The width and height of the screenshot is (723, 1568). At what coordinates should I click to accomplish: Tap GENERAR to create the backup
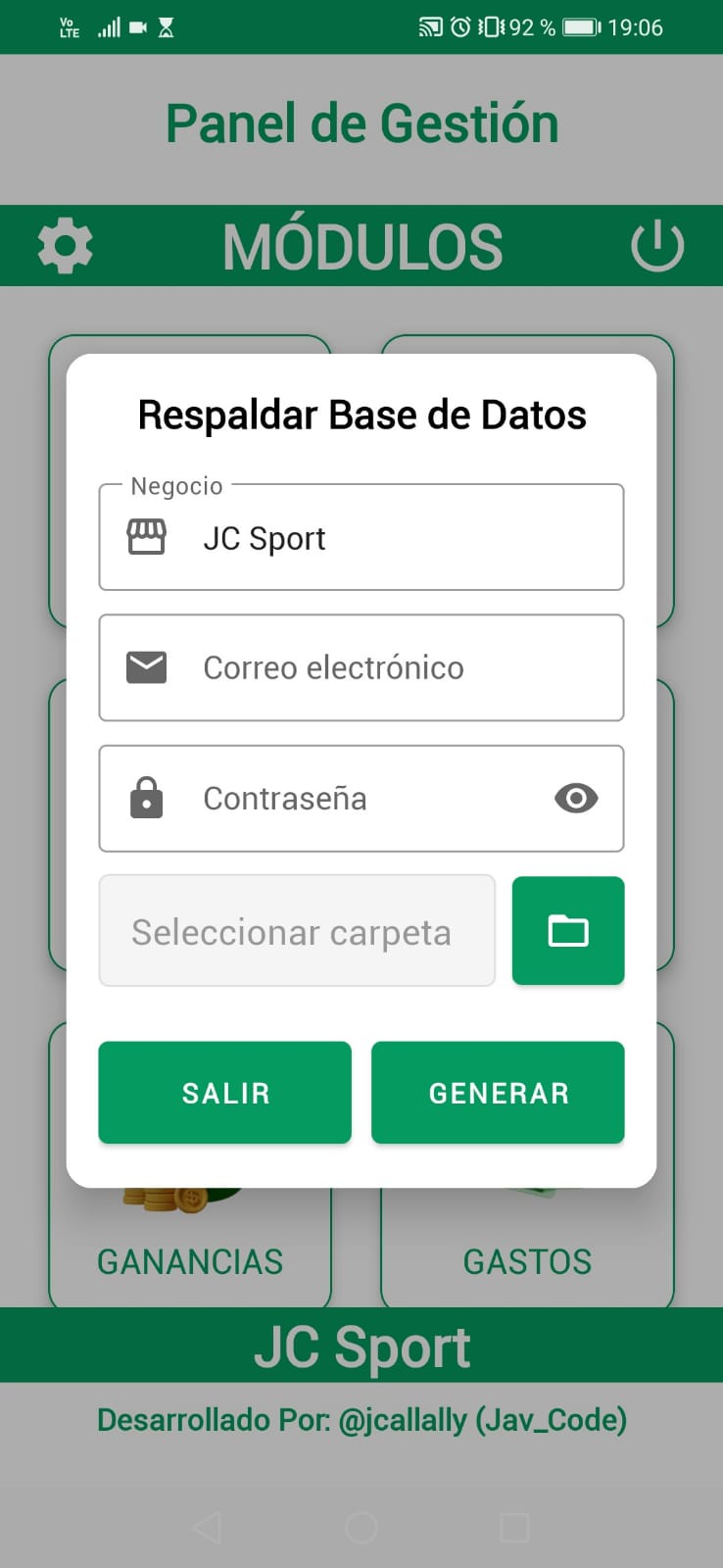[x=498, y=1093]
